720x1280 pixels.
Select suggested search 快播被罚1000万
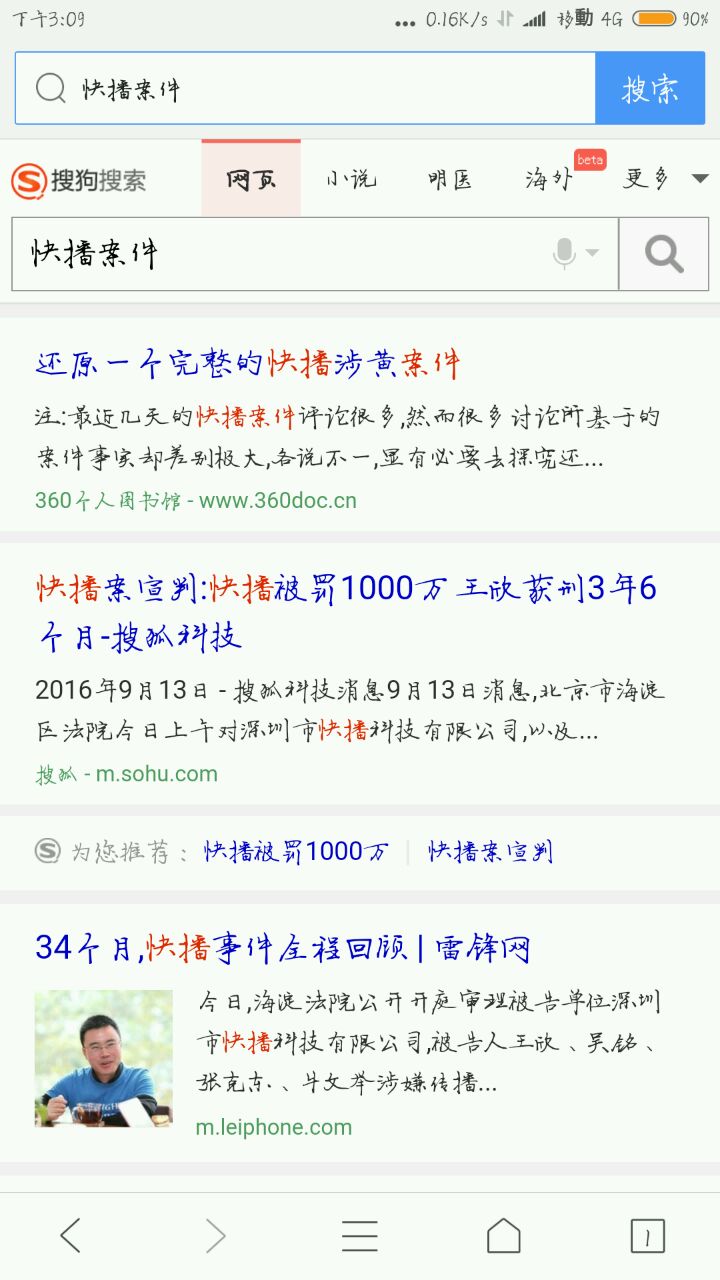click(296, 851)
